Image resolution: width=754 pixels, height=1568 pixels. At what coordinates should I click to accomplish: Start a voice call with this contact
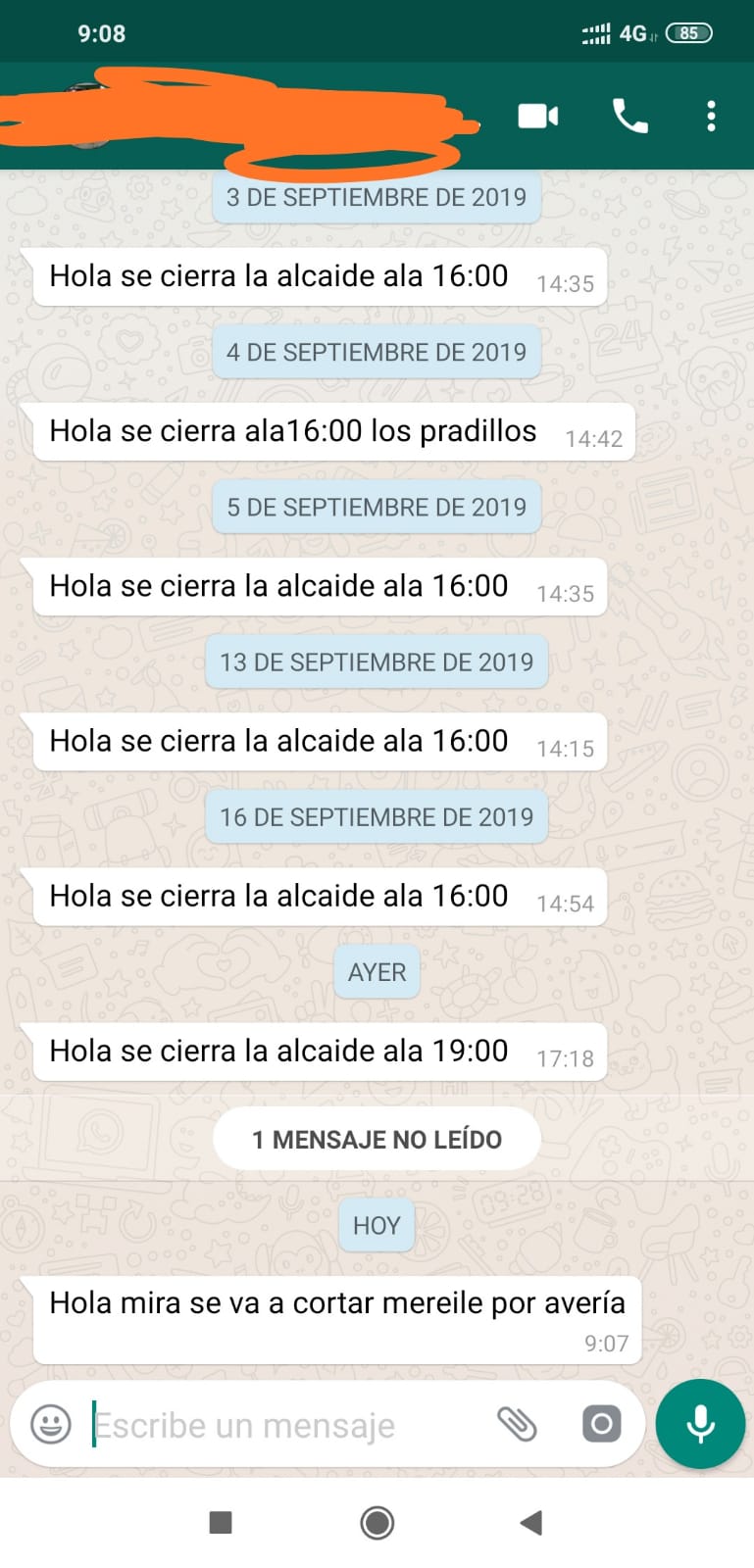[629, 117]
